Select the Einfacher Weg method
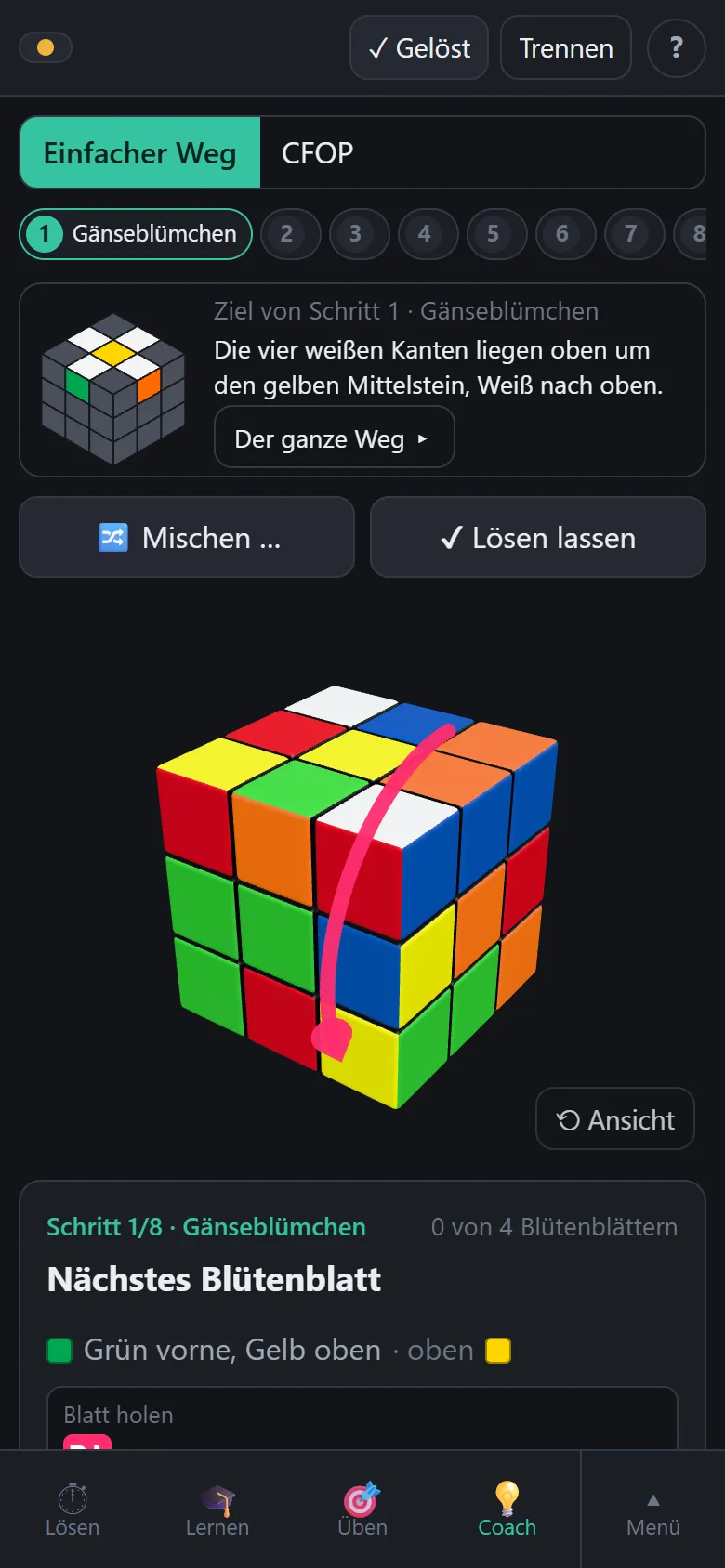725x1568 pixels. tap(140, 152)
